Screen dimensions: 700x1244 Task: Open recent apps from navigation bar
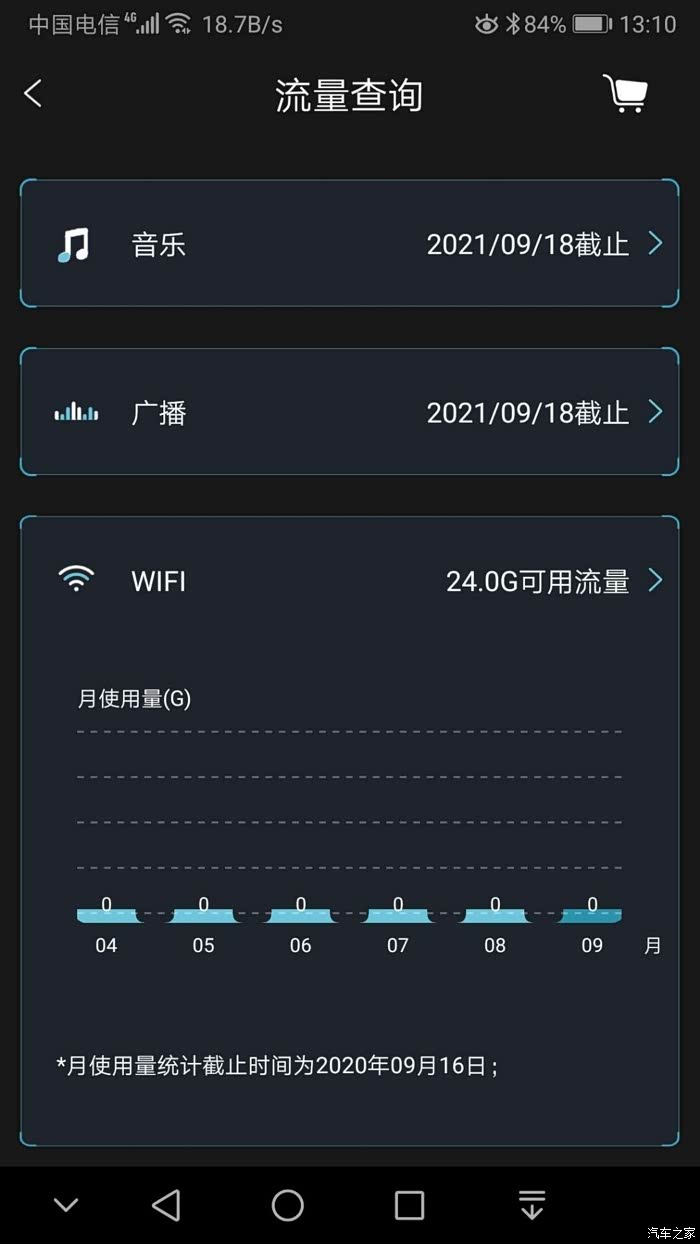(409, 1205)
